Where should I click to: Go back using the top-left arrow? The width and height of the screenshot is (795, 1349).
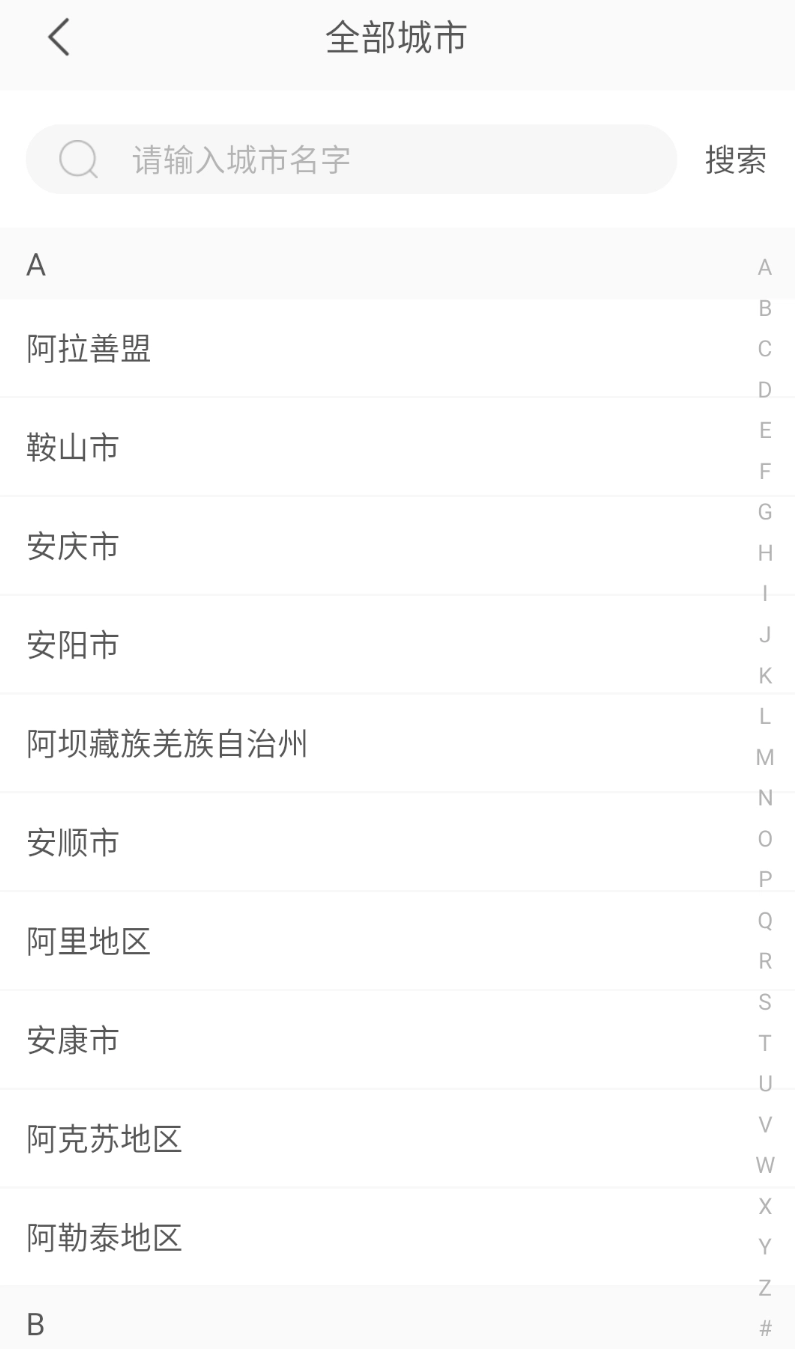(59, 39)
